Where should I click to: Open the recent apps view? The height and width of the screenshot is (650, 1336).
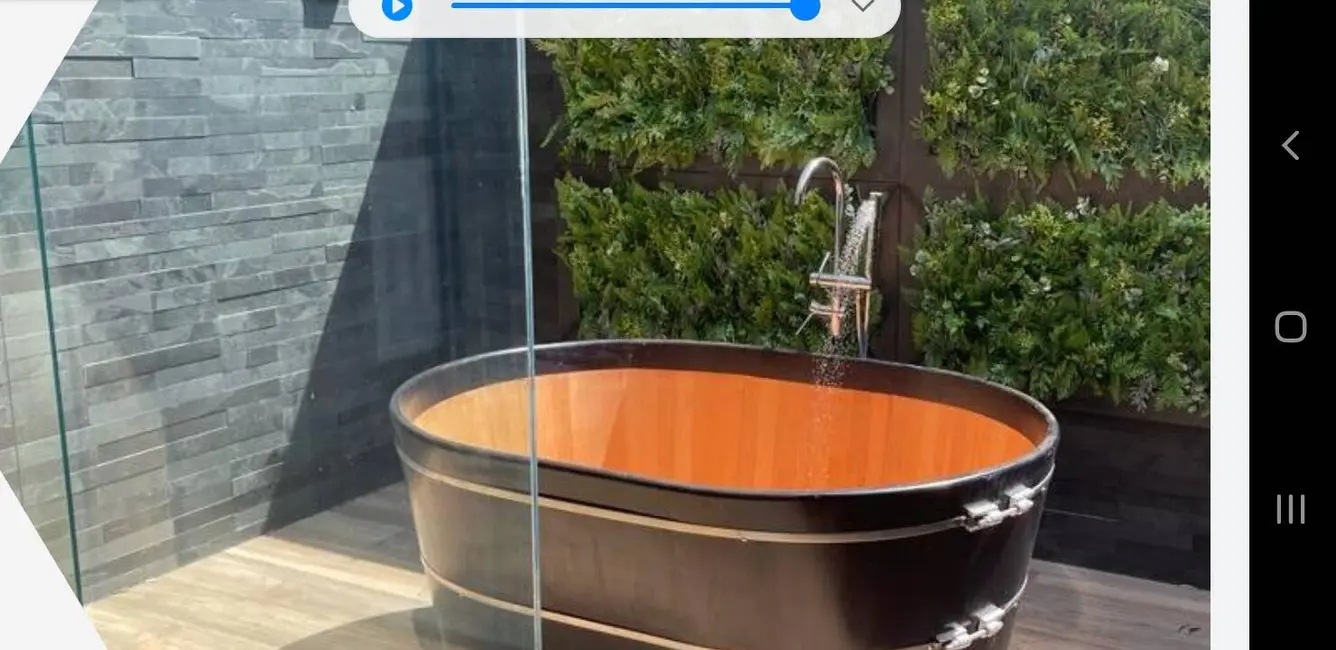click(1290, 509)
